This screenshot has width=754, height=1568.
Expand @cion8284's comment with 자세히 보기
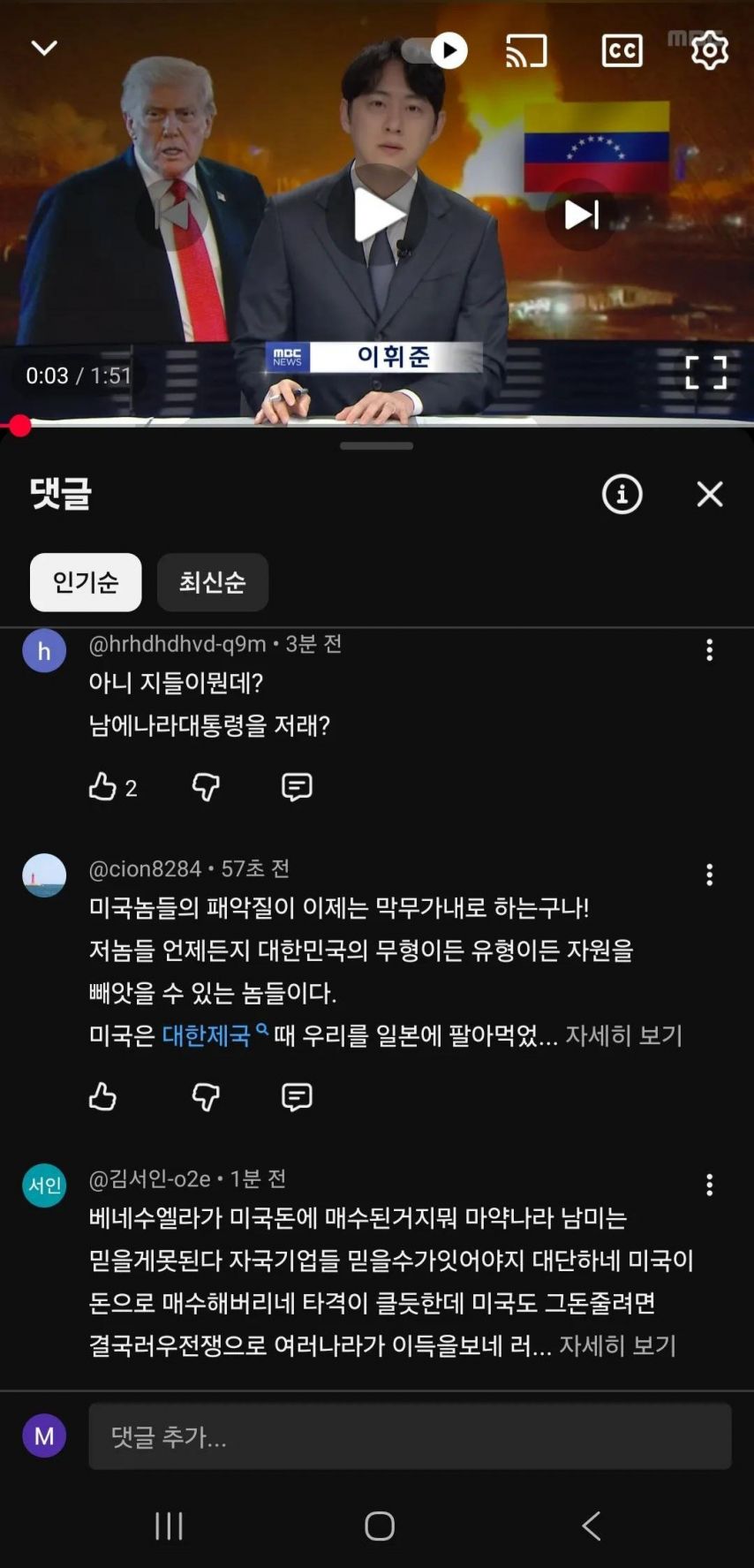pyautogui.click(x=624, y=1034)
